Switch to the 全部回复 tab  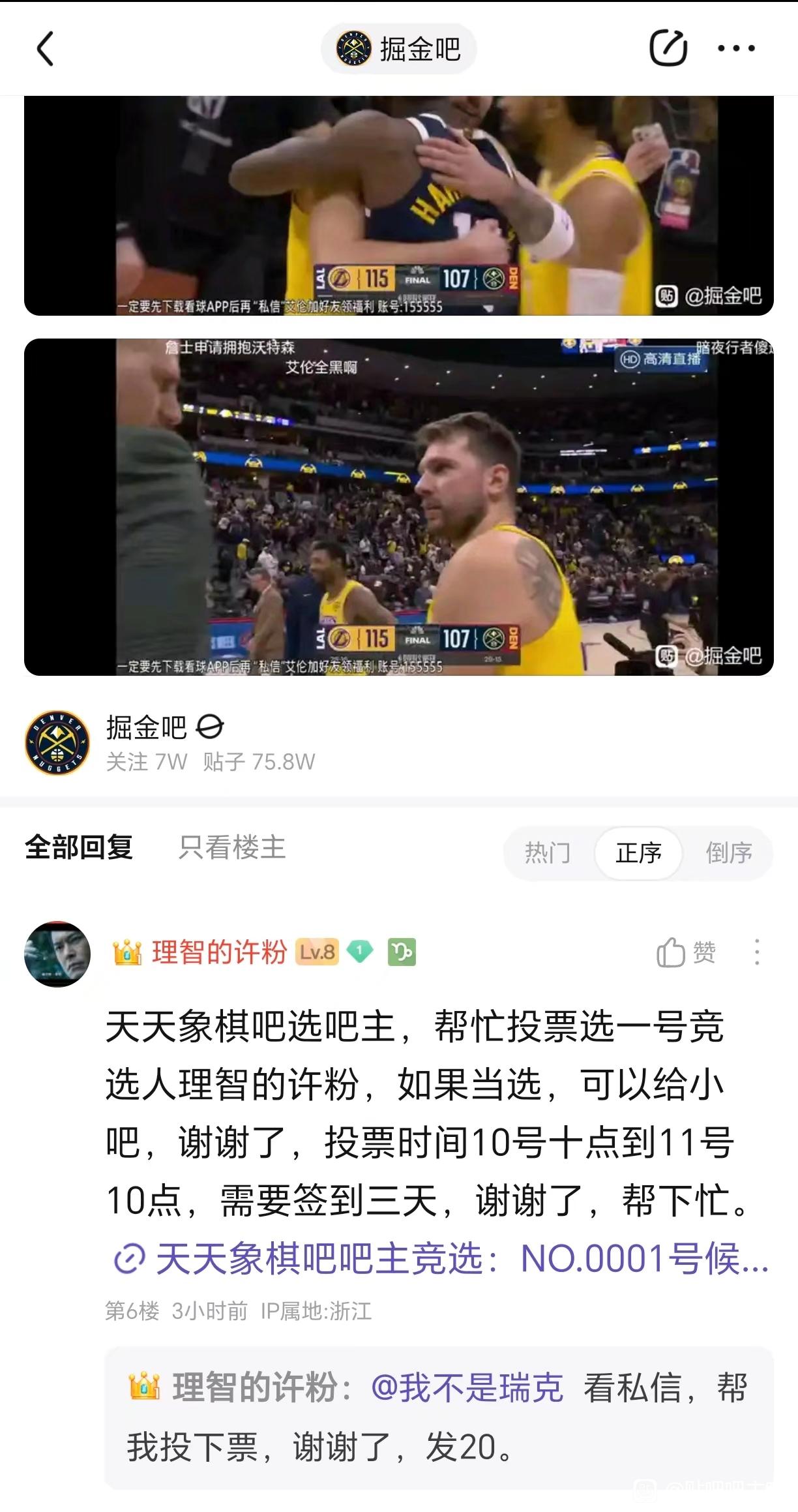point(79,847)
